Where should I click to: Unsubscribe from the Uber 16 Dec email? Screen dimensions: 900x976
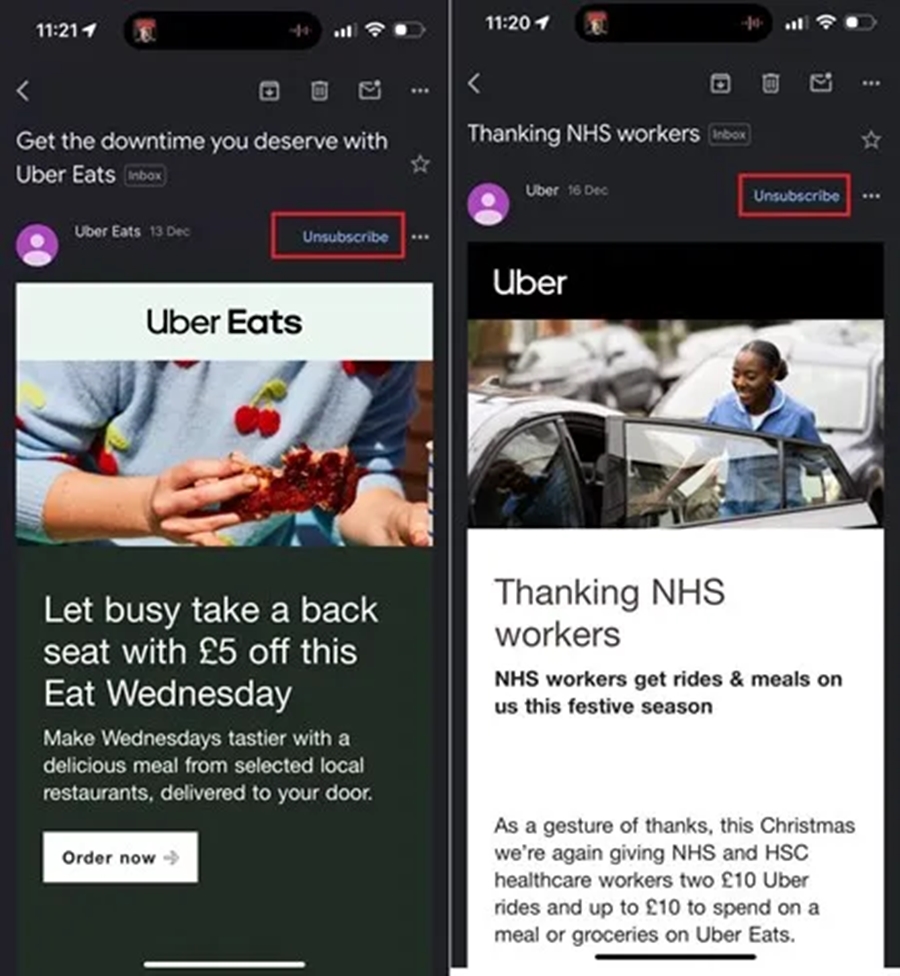[x=796, y=196]
